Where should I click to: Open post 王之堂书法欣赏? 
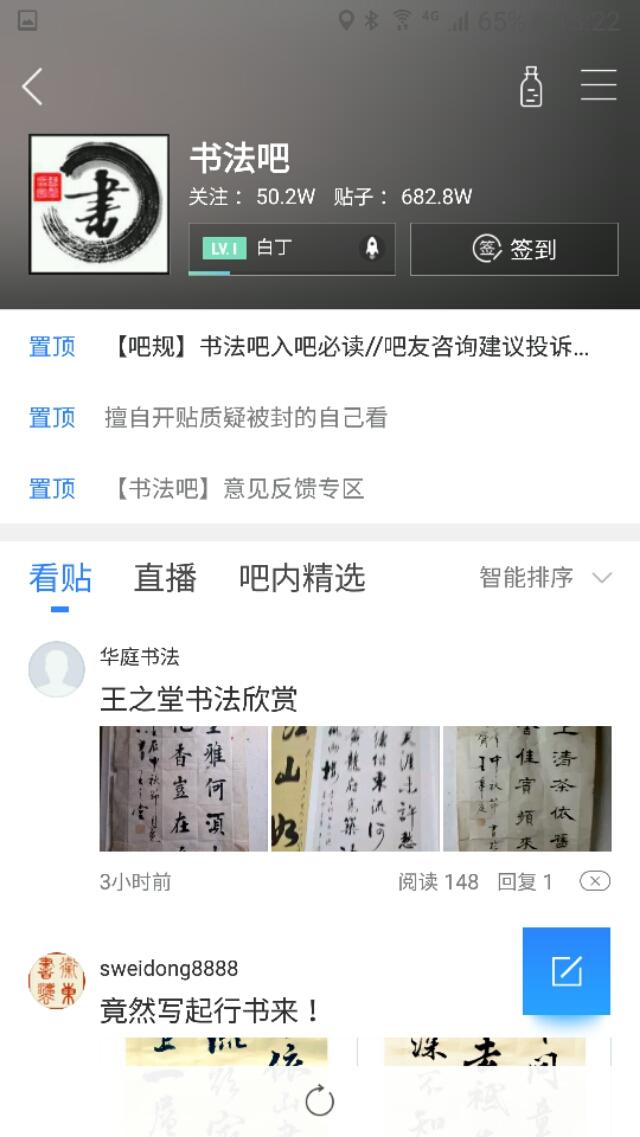pyautogui.click(x=199, y=700)
